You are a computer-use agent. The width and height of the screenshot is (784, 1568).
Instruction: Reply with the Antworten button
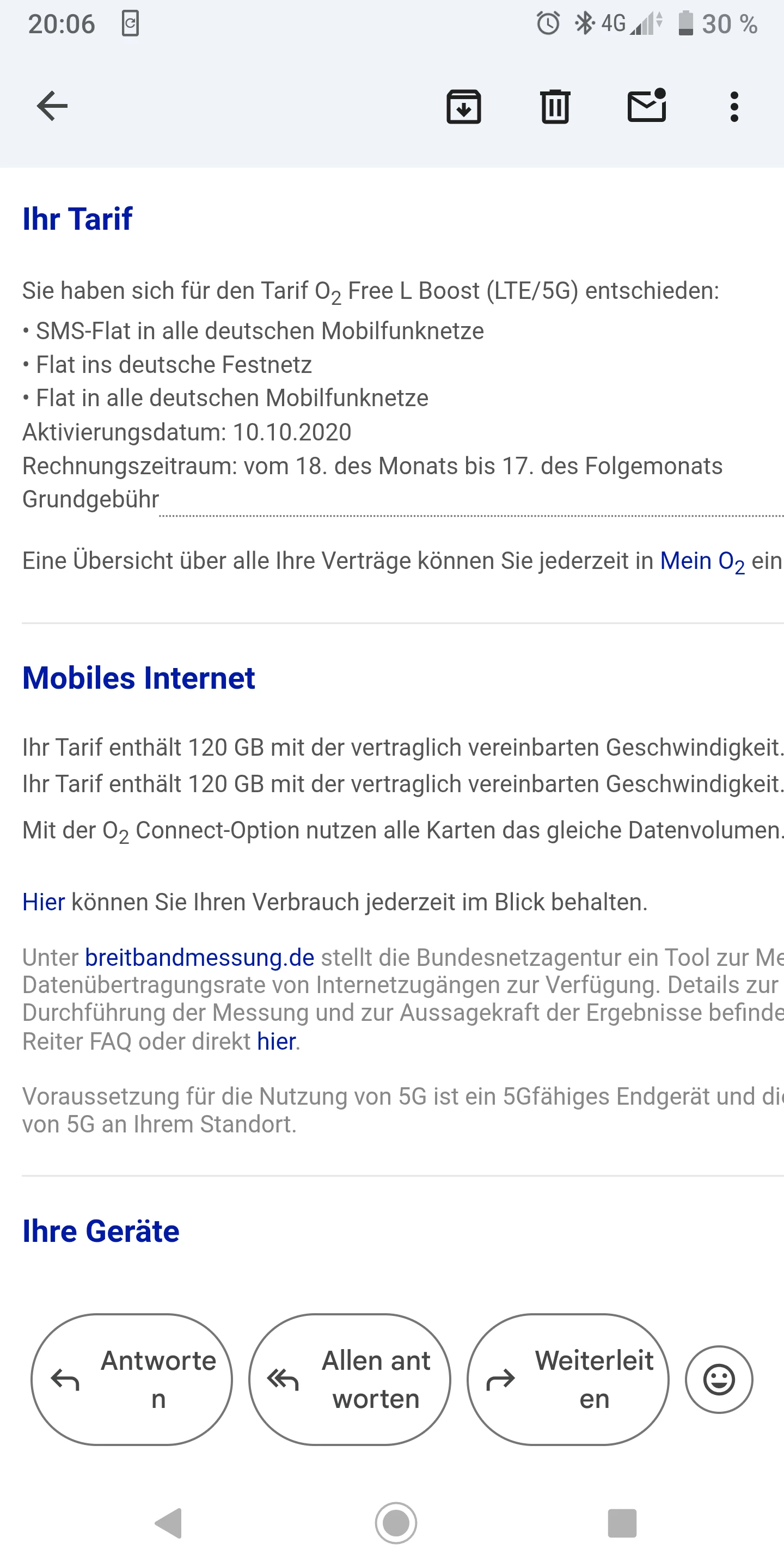pyautogui.click(x=132, y=1379)
